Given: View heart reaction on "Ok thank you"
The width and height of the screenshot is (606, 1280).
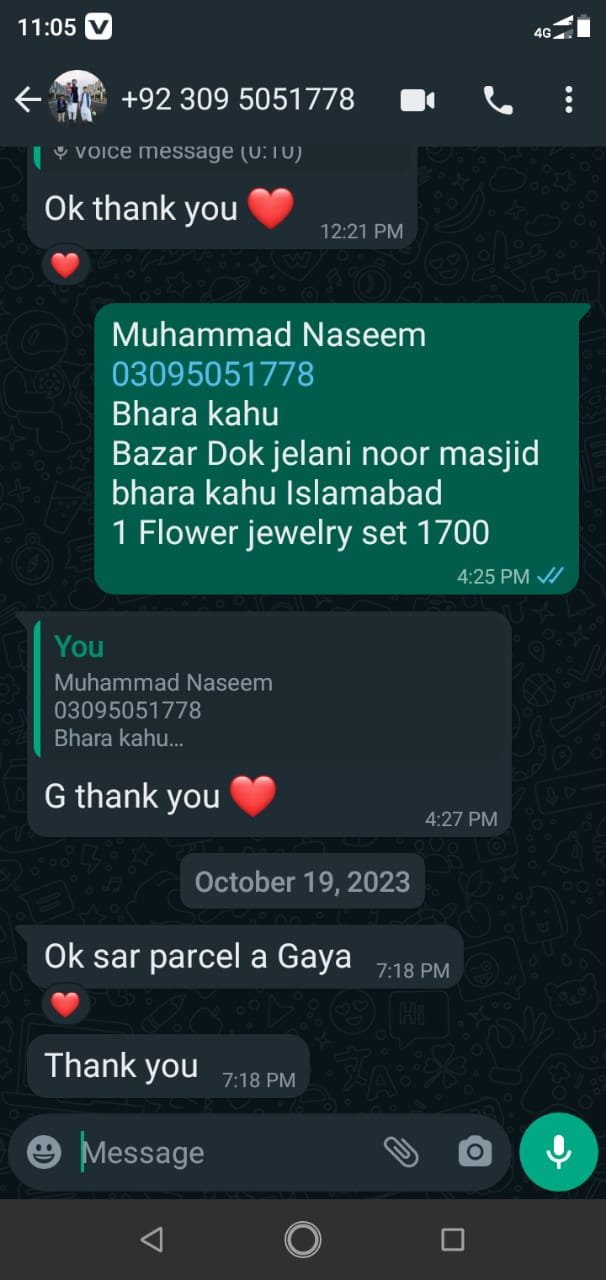Looking at the screenshot, I should [65, 266].
